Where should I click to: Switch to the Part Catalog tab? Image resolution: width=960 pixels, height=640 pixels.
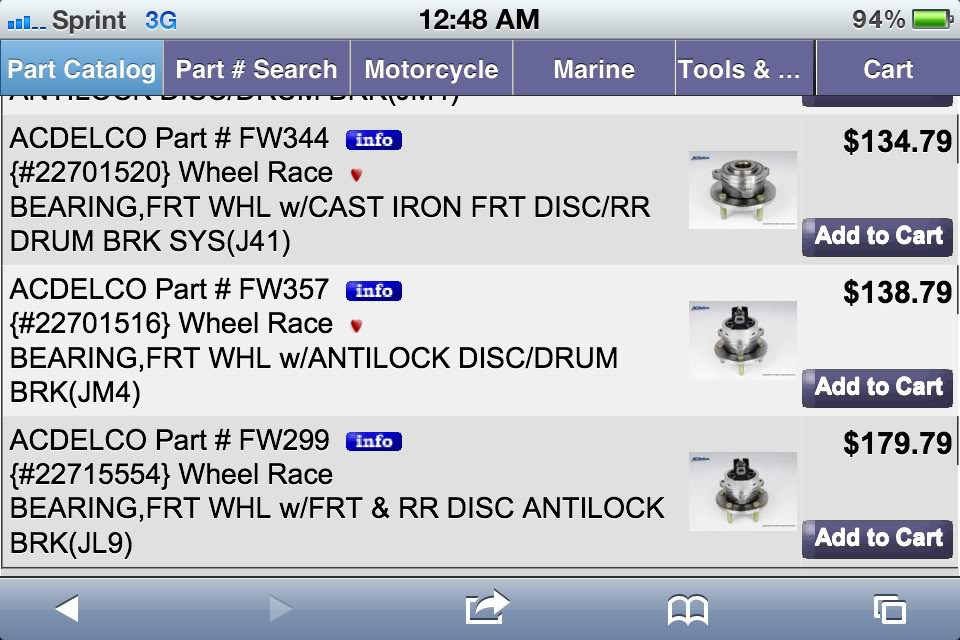[82, 69]
